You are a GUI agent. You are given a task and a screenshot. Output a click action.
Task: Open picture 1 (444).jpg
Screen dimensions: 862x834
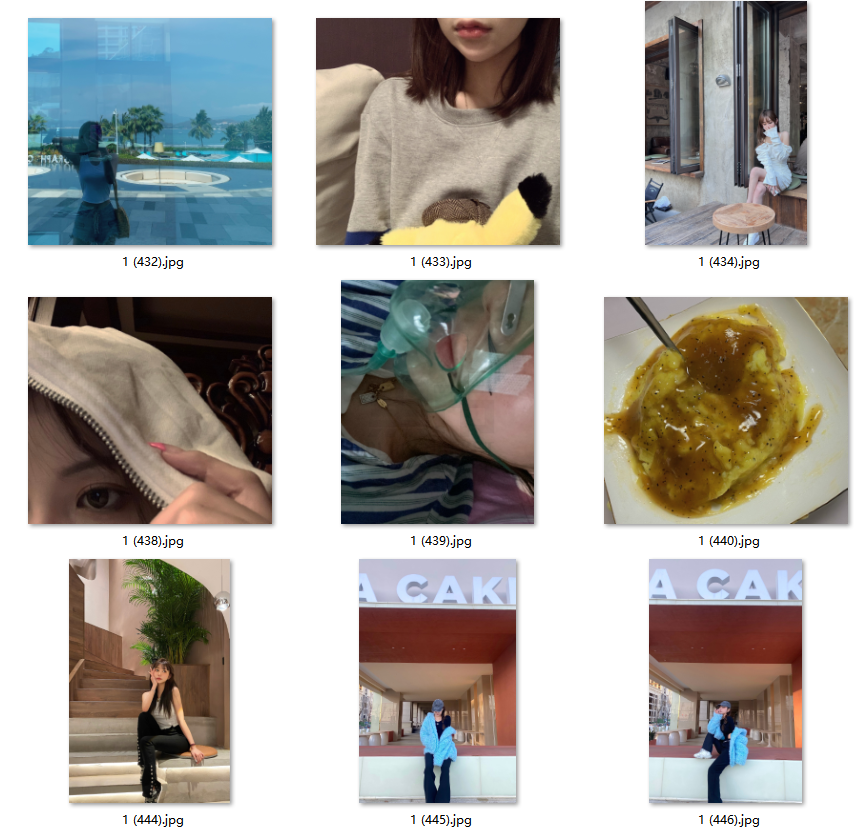(x=150, y=680)
